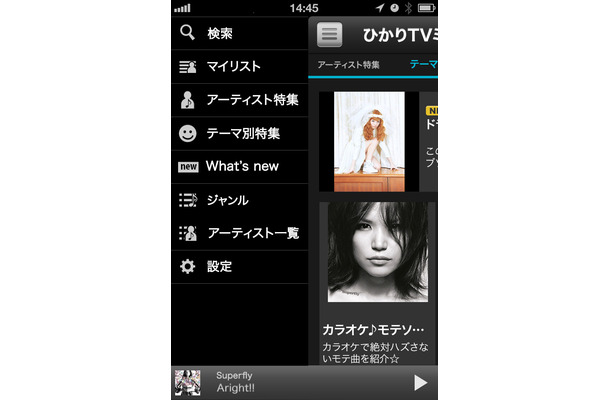Tap the hamburger drawer menu button
This screenshot has width=610, height=400.
click(x=330, y=34)
